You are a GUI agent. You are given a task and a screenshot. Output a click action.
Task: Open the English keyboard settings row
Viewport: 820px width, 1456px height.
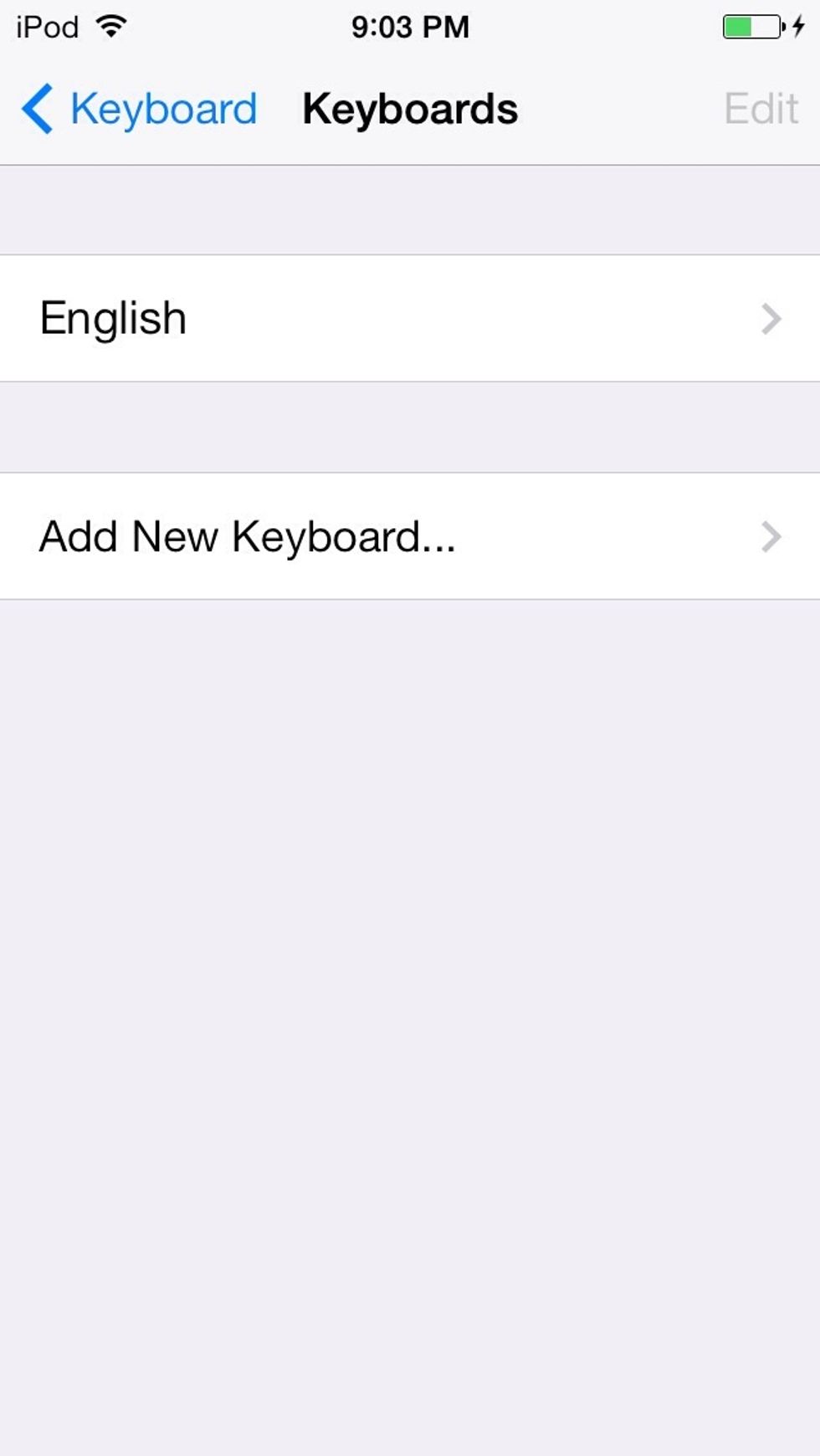click(335, 319)
